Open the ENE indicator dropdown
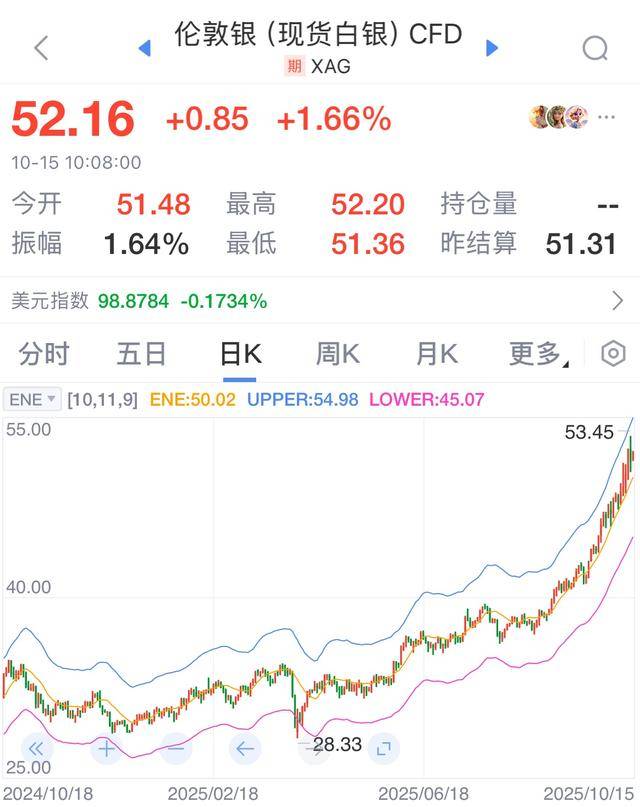The image size is (640, 807). tap(34, 399)
